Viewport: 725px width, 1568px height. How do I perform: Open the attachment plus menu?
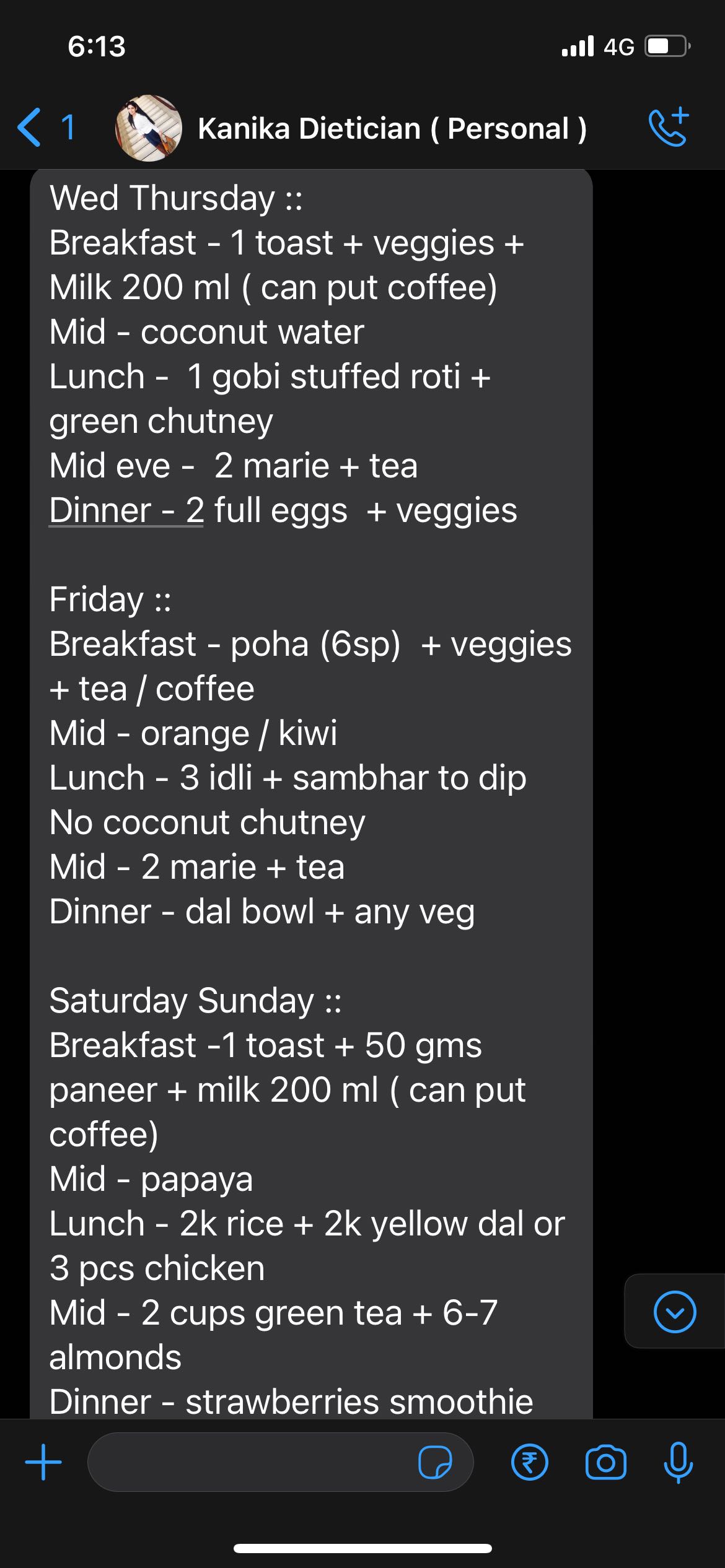point(43,1462)
